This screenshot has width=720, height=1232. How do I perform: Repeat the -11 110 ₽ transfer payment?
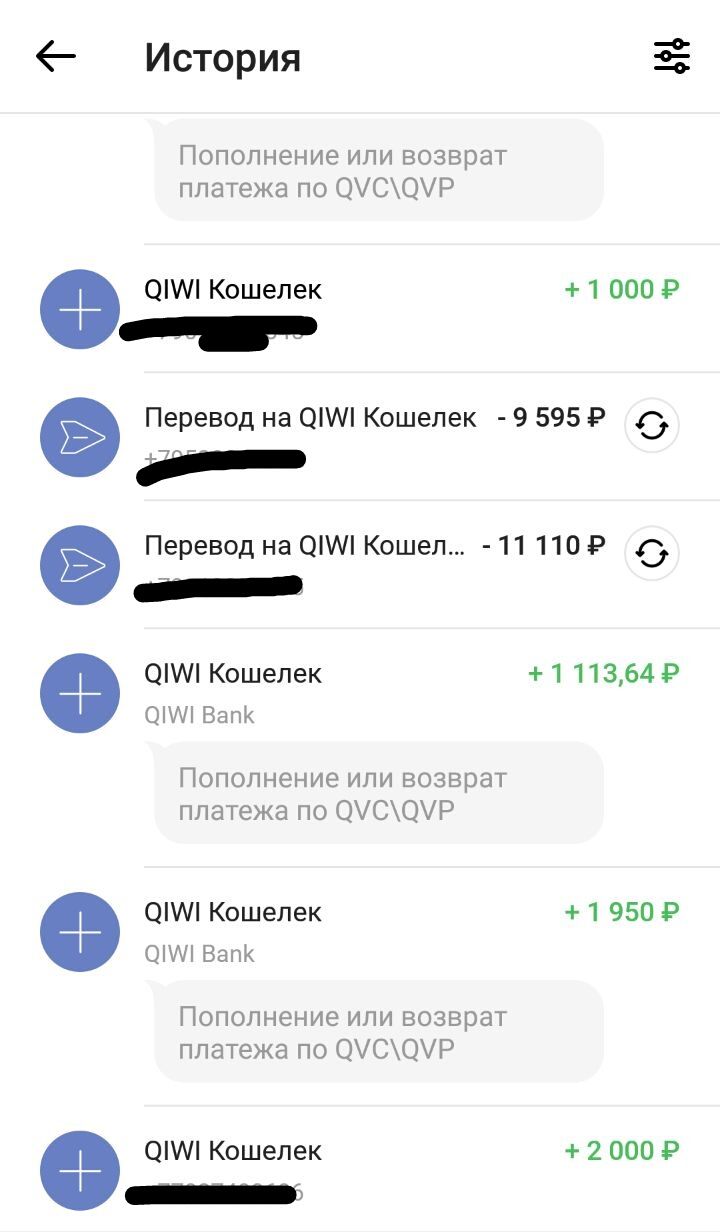coord(652,554)
